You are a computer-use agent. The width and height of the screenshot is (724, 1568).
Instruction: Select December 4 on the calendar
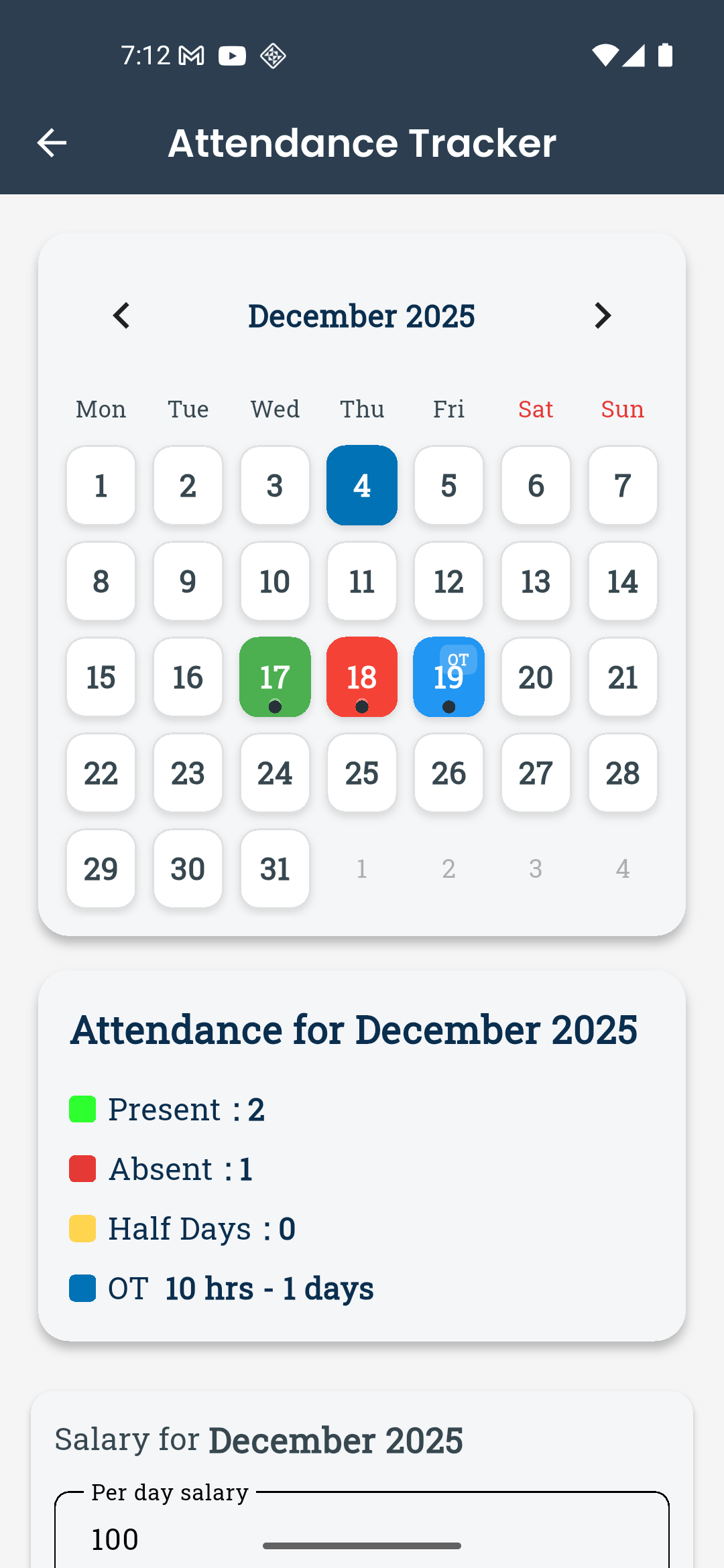pyautogui.click(x=362, y=485)
